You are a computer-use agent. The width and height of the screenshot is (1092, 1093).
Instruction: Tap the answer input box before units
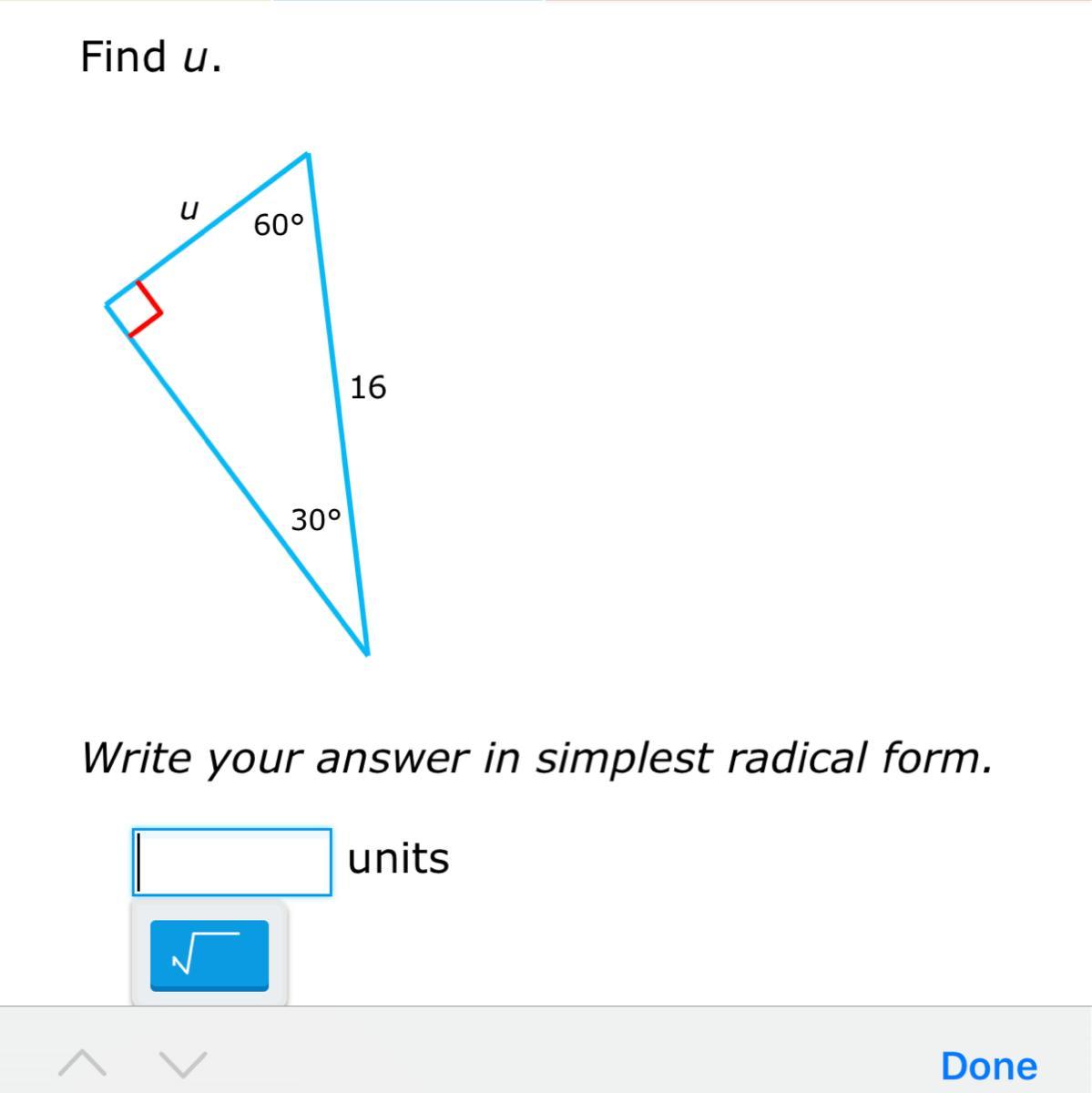point(232,862)
